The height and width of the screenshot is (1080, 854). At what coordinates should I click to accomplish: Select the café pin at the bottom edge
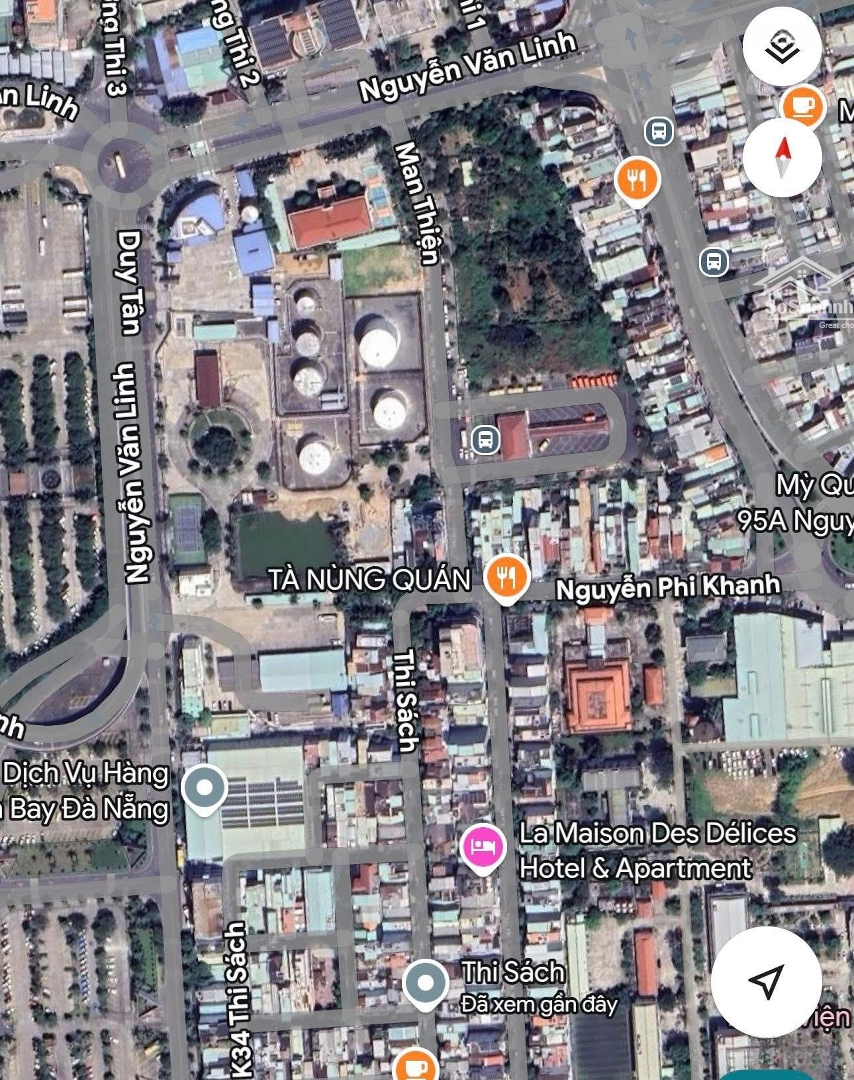414,1066
